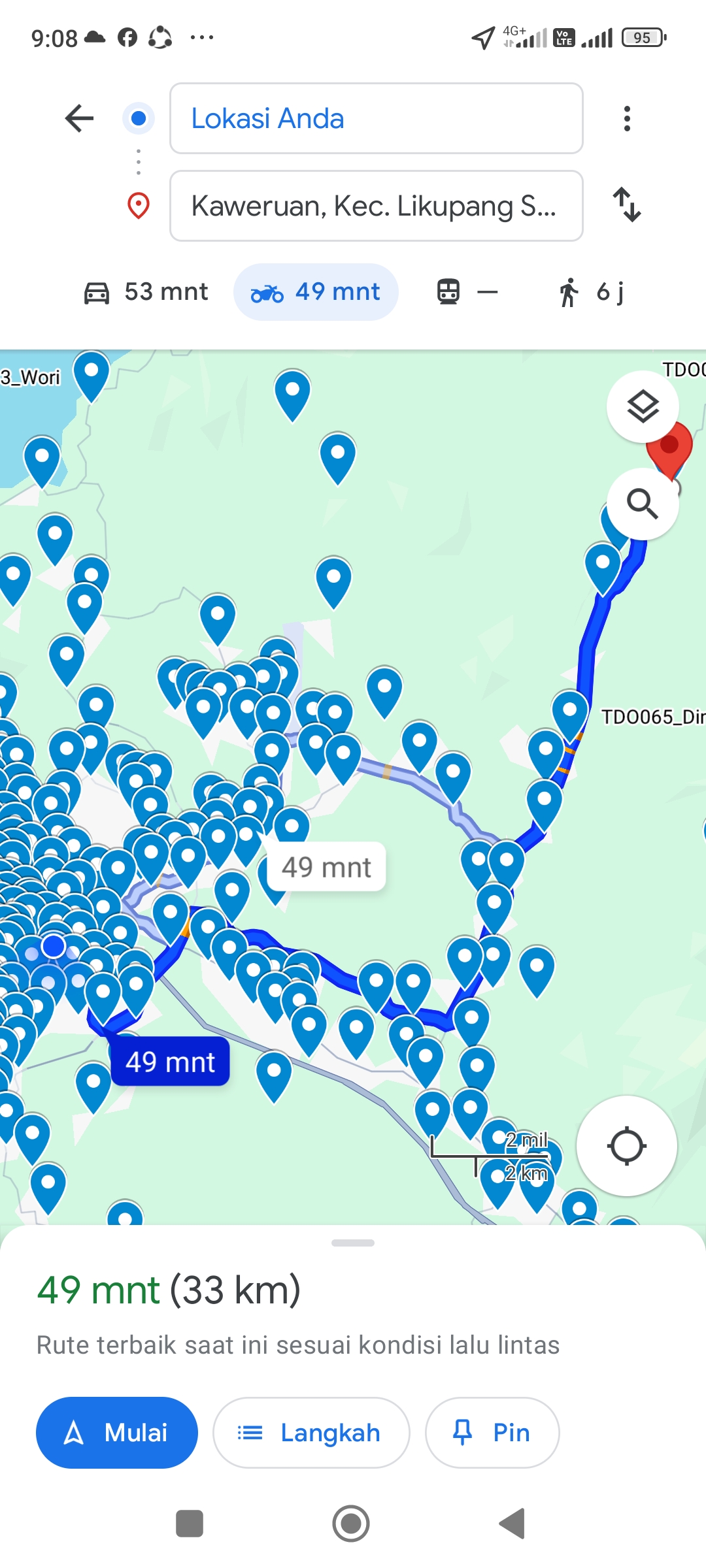Start navigation with Mulai button
The height and width of the screenshot is (1568, 706).
[x=117, y=1433]
